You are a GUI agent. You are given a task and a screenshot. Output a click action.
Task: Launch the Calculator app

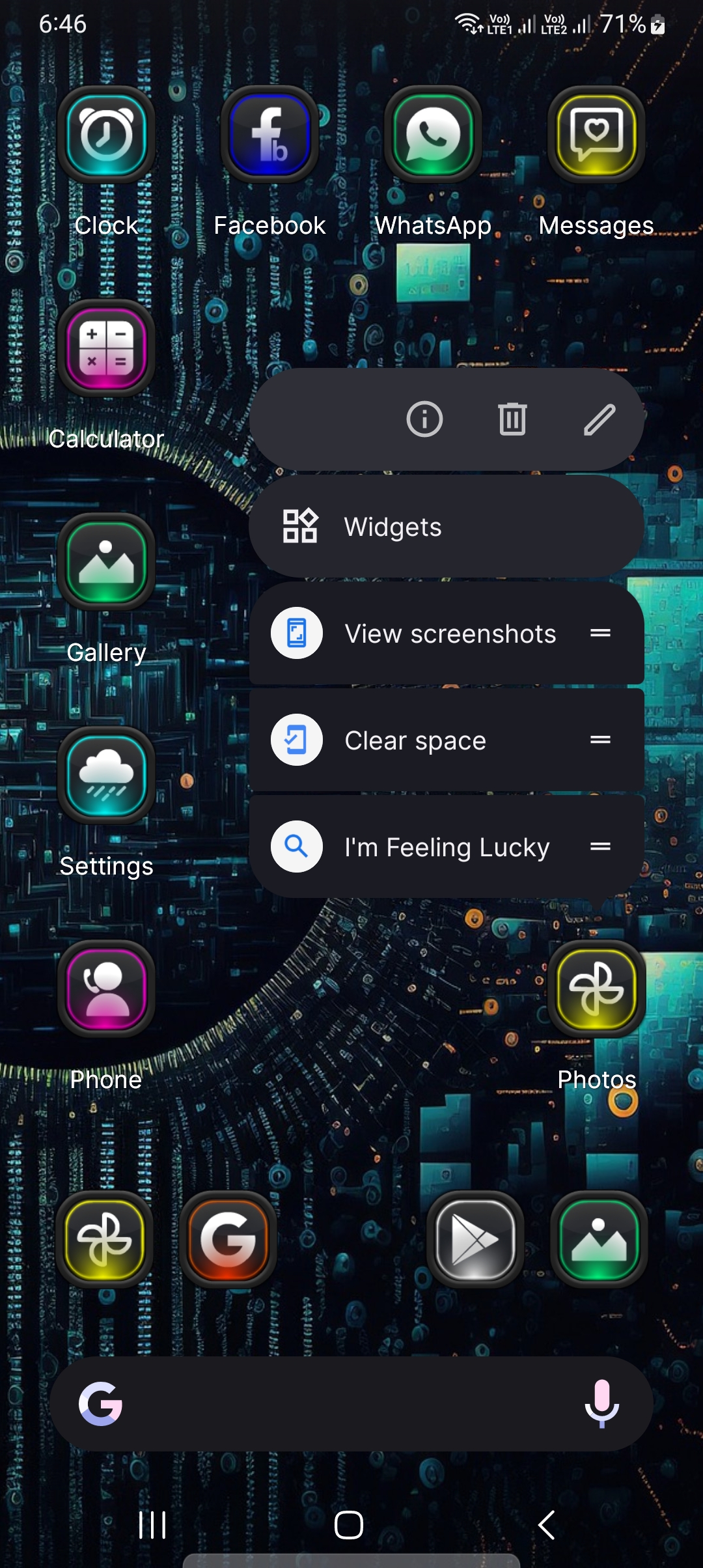point(107,349)
